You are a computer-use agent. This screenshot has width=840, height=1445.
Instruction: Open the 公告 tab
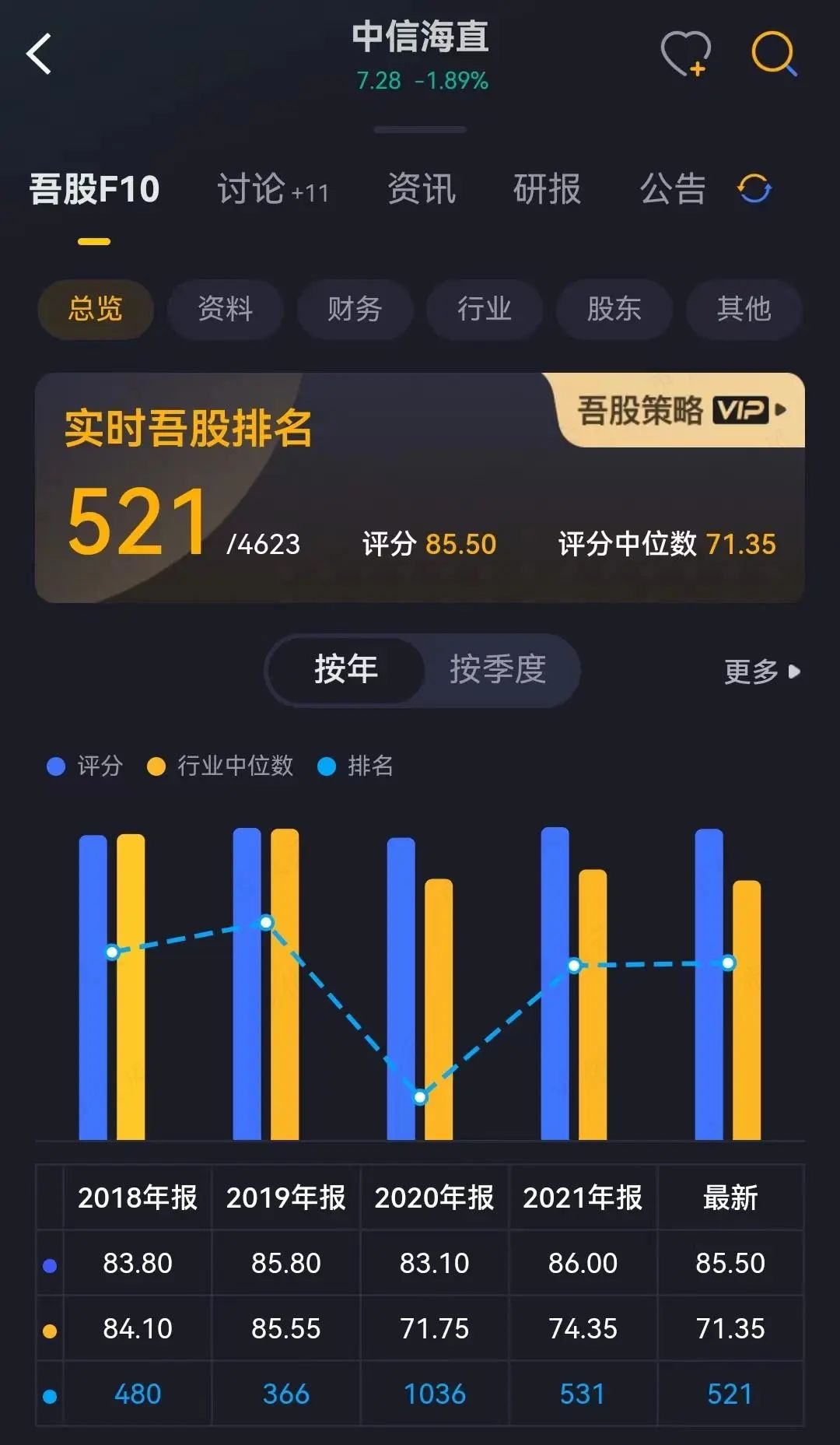[x=673, y=189]
